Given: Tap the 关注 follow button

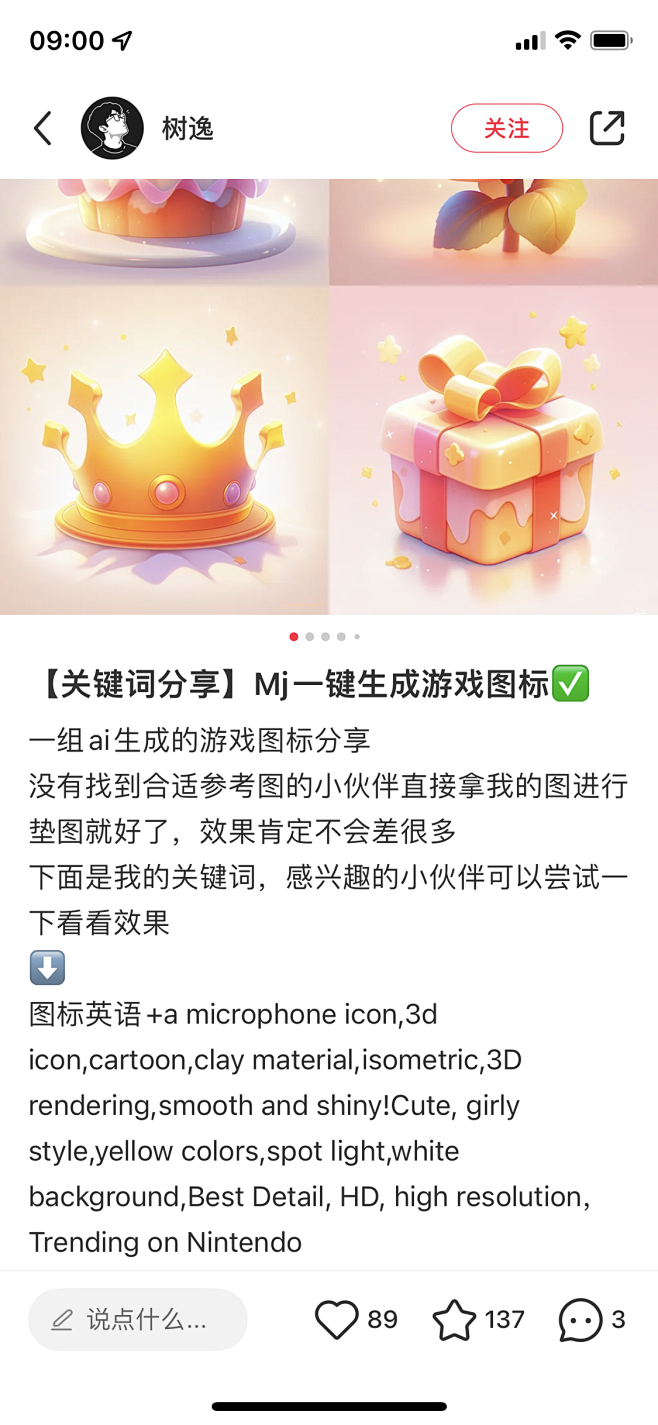Looking at the screenshot, I should pos(507,128).
